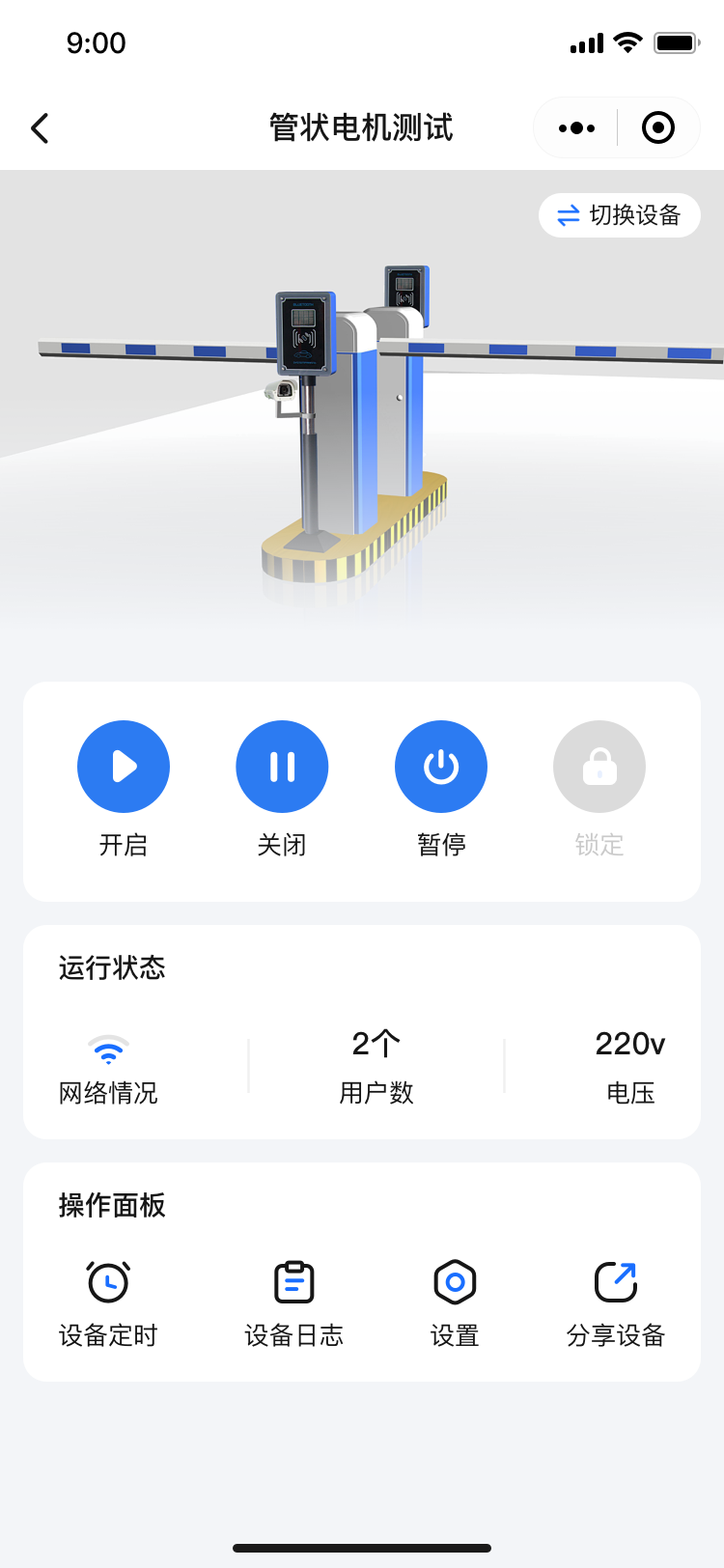Tap the 开启 play icon to open barrier

[124, 766]
